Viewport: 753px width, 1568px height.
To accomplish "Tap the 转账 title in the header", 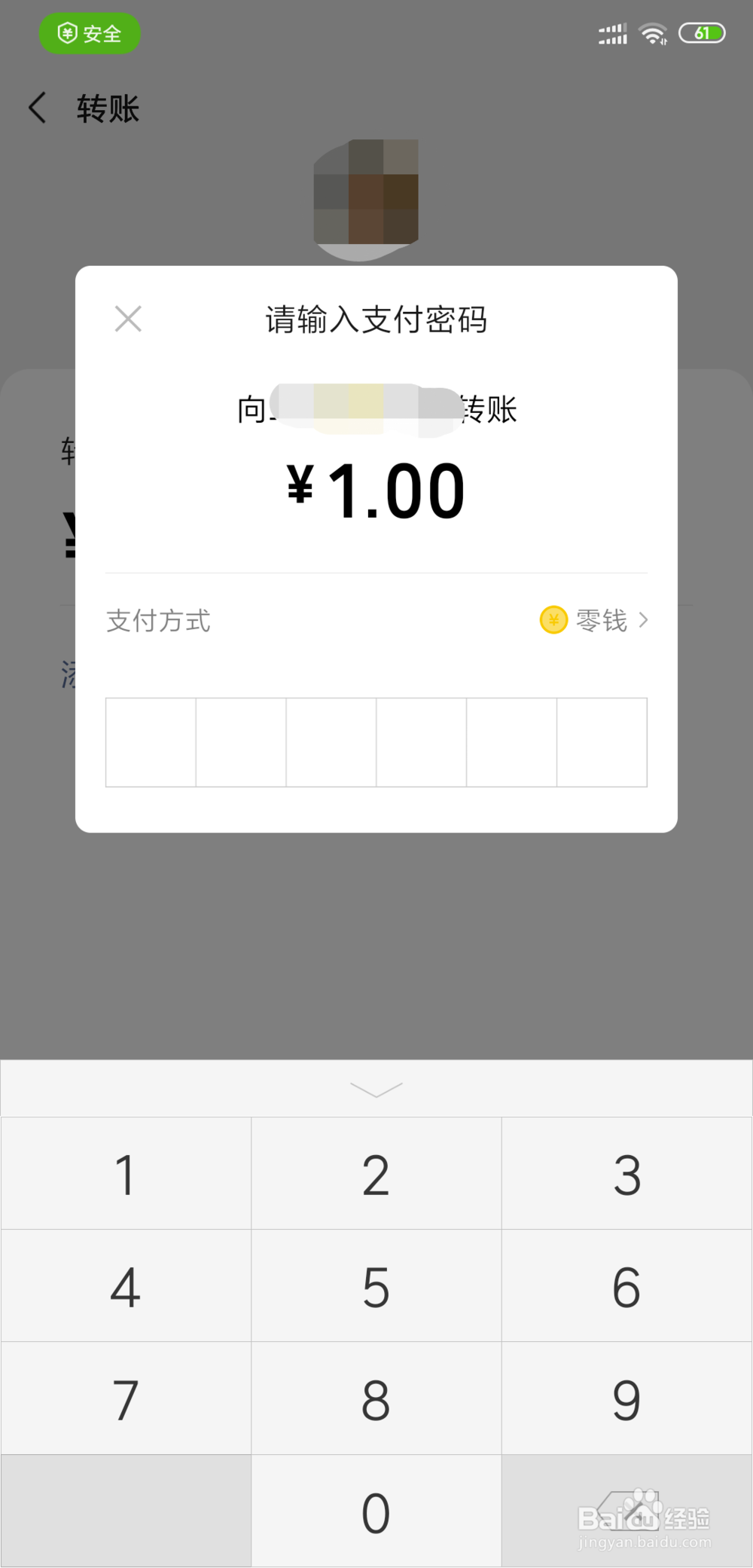I will point(108,108).
